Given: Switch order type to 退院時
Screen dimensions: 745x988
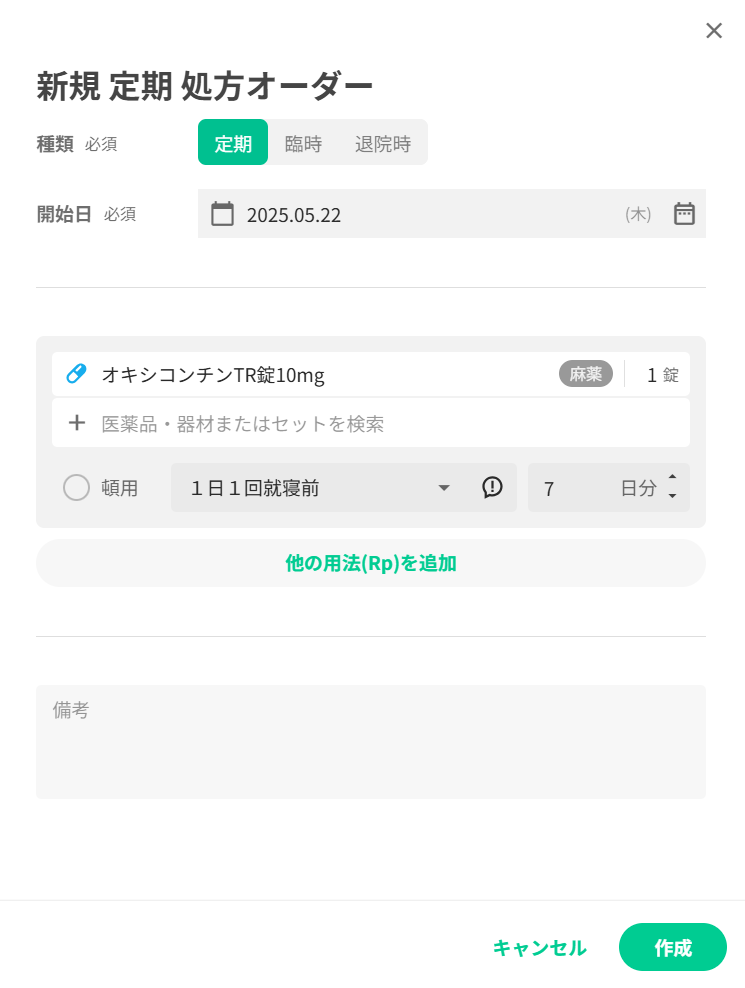Looking at the screenshot, I should pyautogui.click(x=383, y=143).
